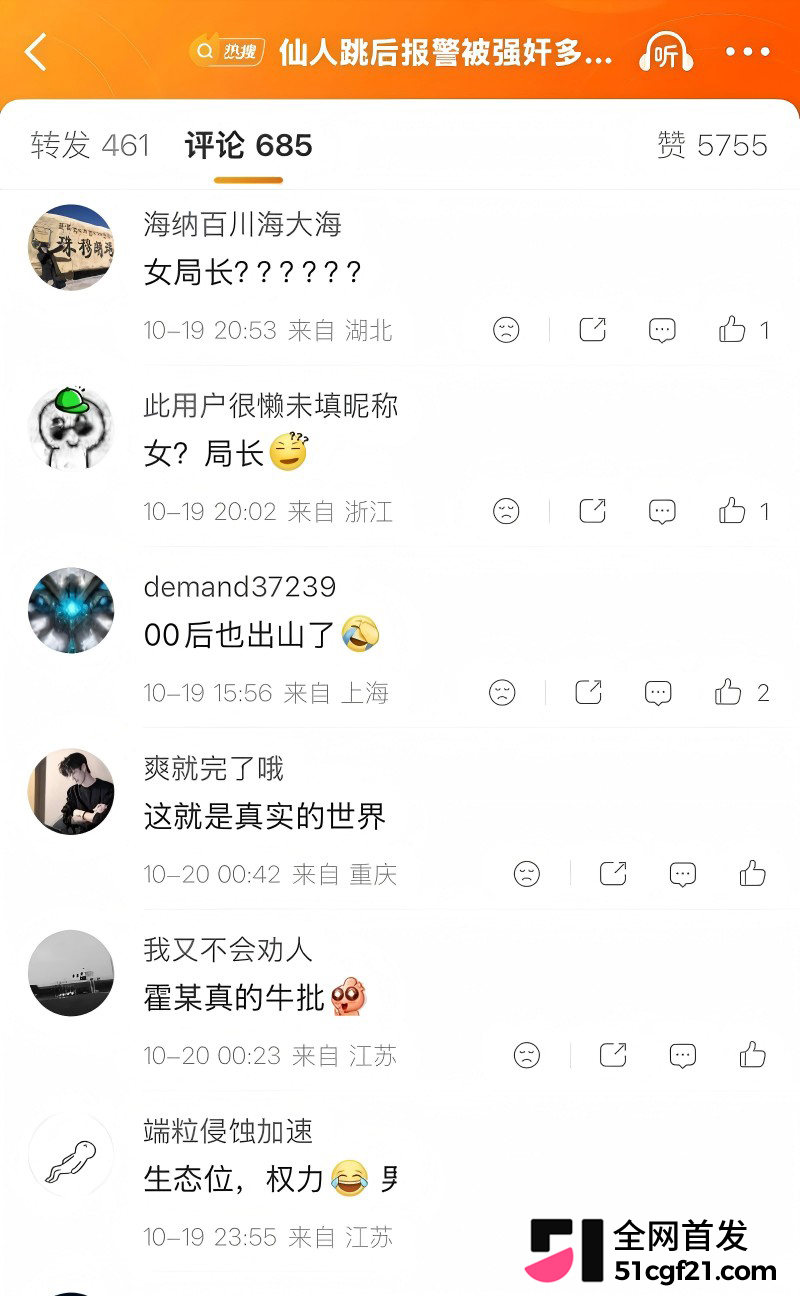This screenshot has height=1296, width=800.
Task: Switch to the 转发 461 tab
Action: tap(90, 146)
